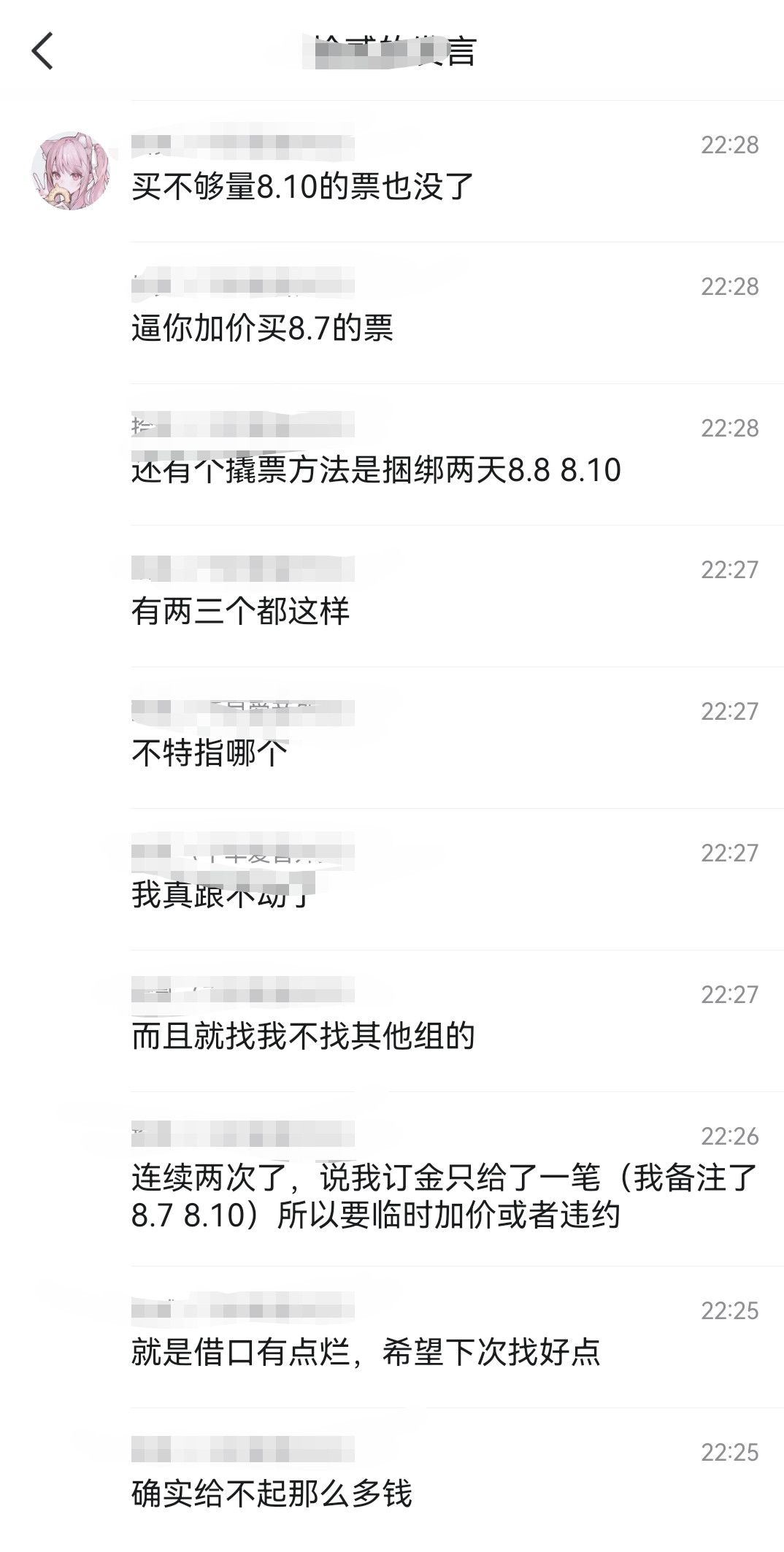Tap the message '有两三个都这样'
The height and width of the screenshot is (1552, 784).
point(240,612)
